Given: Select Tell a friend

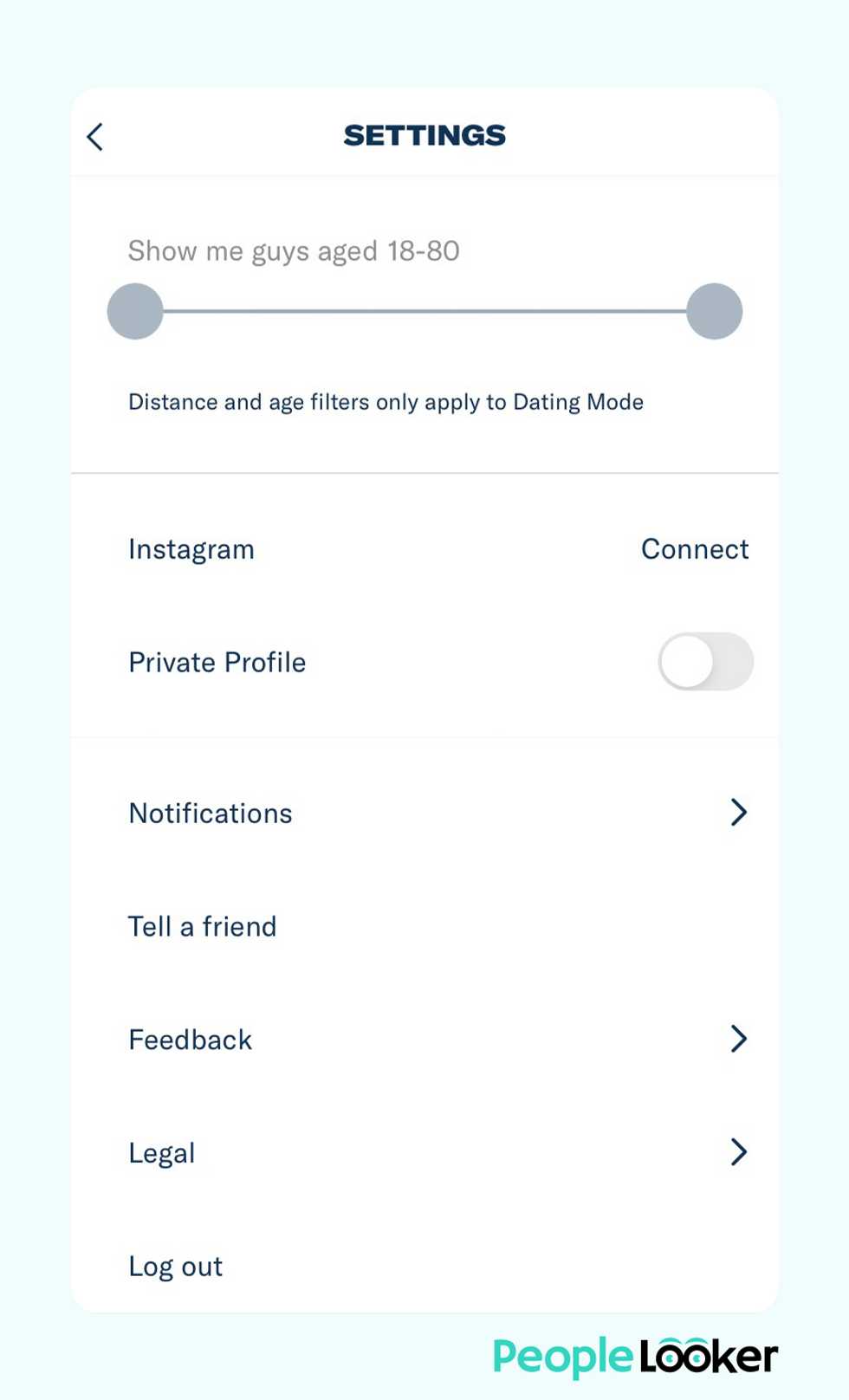Looking at the screenshot, I should coord(424,926).
